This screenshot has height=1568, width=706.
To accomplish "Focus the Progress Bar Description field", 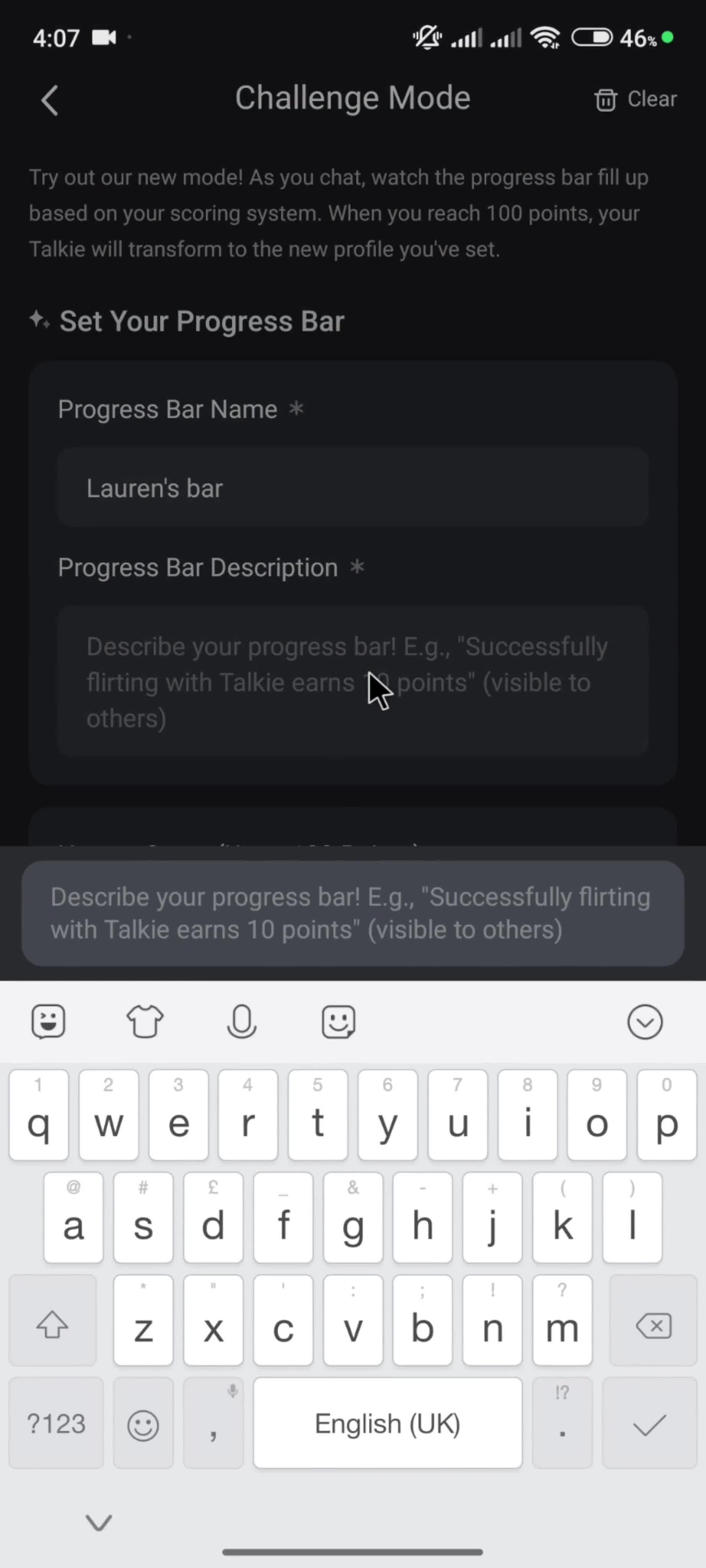I will coord(353,681).
